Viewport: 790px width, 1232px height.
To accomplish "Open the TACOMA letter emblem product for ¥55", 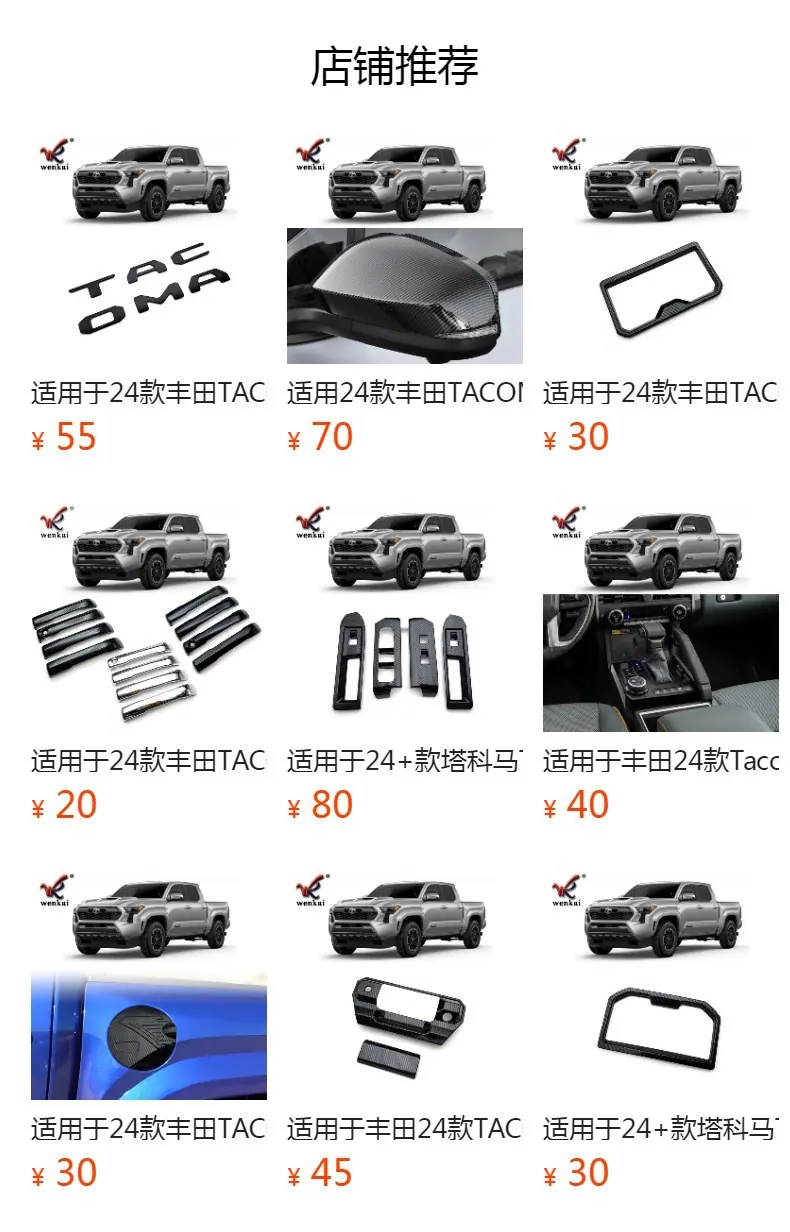I will pyautogui.click(x=149, y=246).
